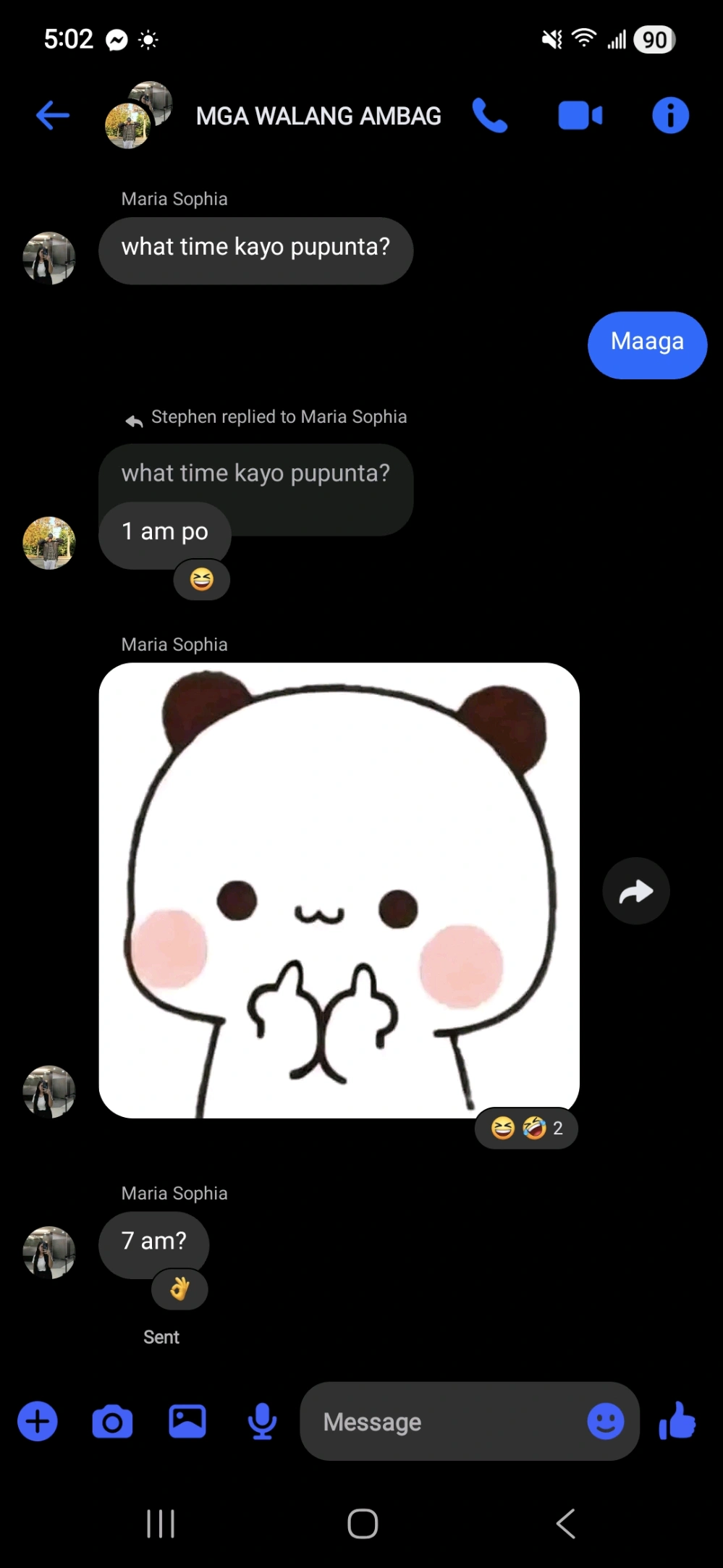Send a thumbs-up like
Viewport: 723px width, 1568px height.
[677, 1420]
